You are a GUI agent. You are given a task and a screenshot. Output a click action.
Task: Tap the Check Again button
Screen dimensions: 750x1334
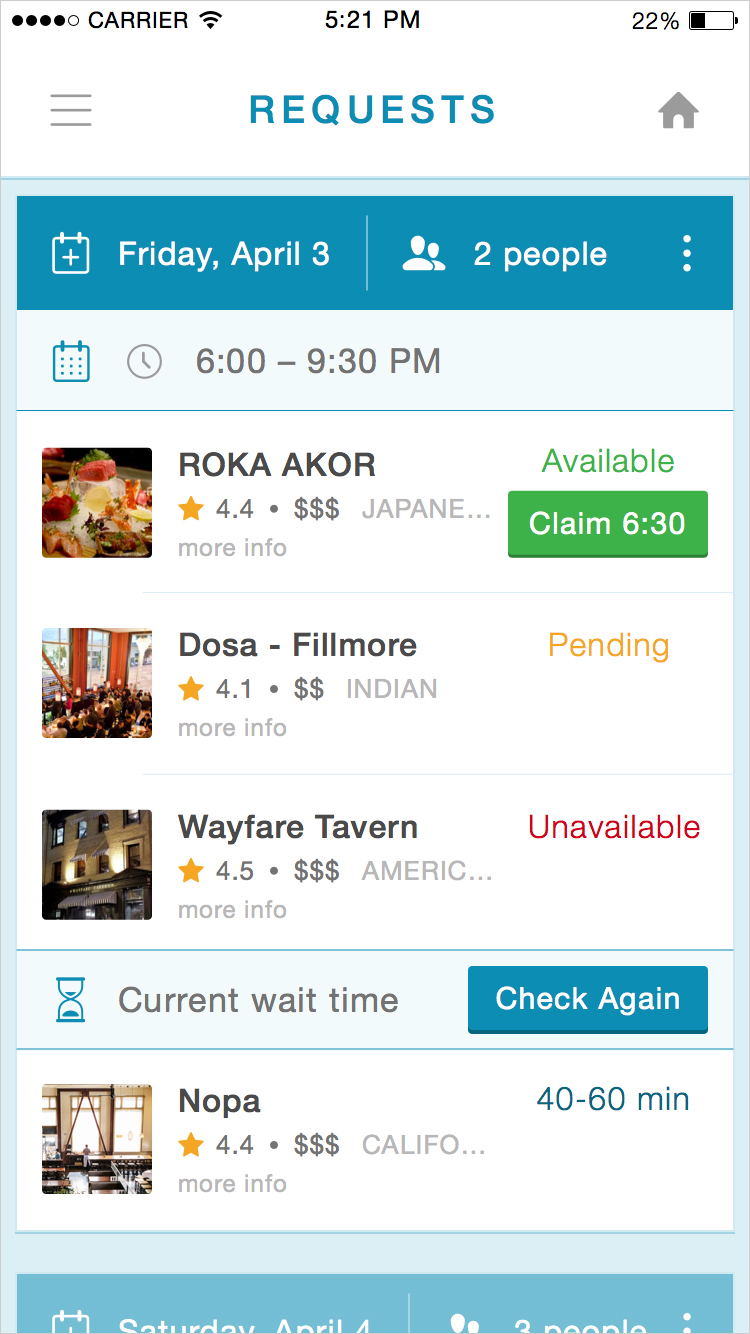click(x=588, y=999)
